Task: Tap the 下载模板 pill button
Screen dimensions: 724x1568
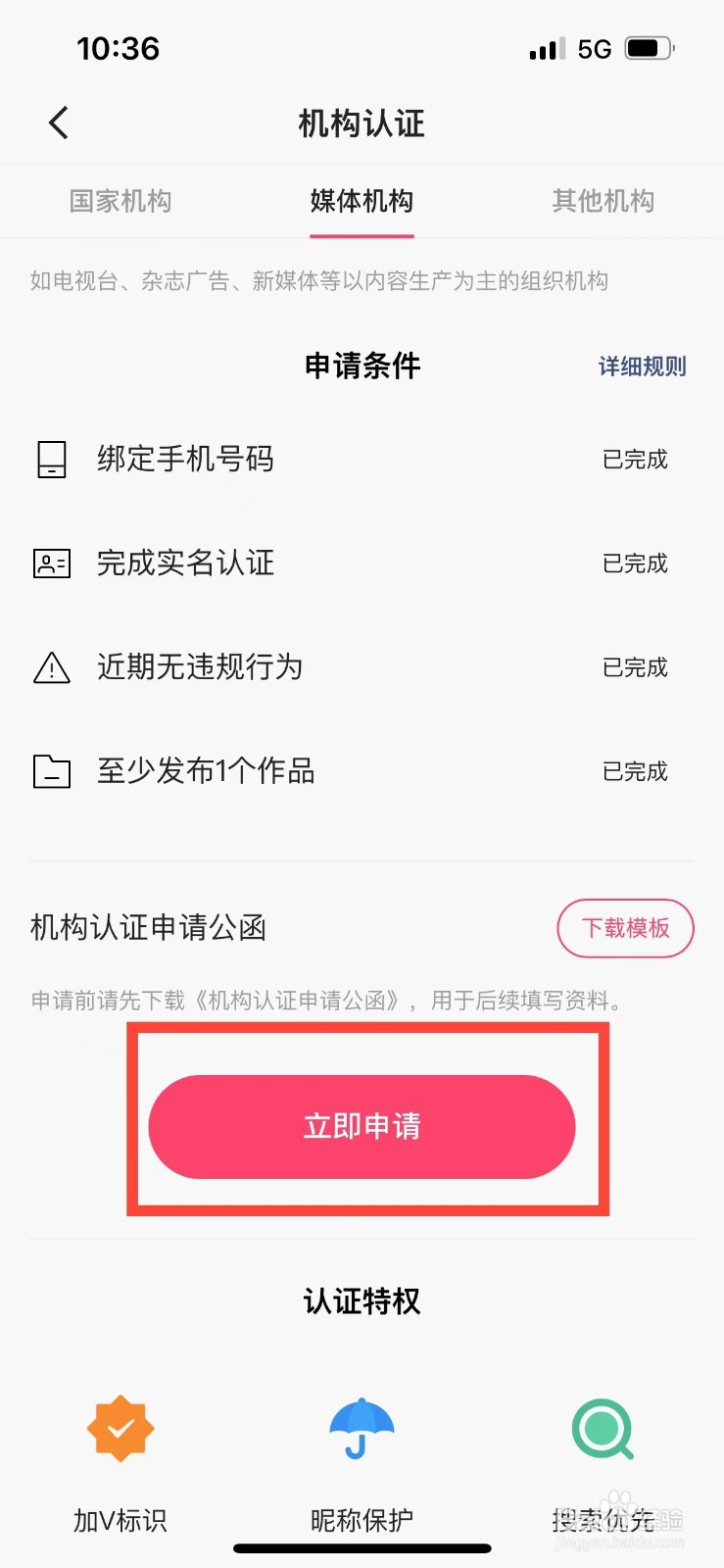Action: [x=625, y=928]
